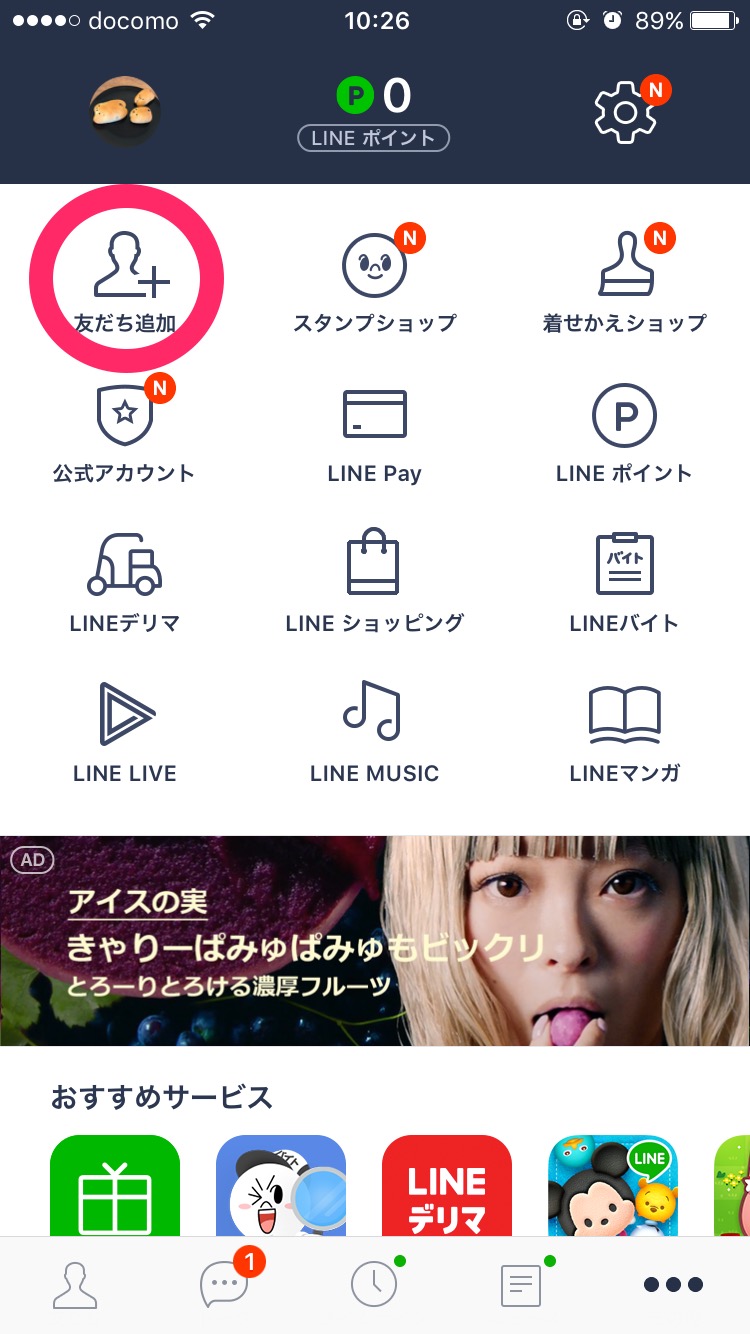Switch to the chats tab

pos(224,1285)
